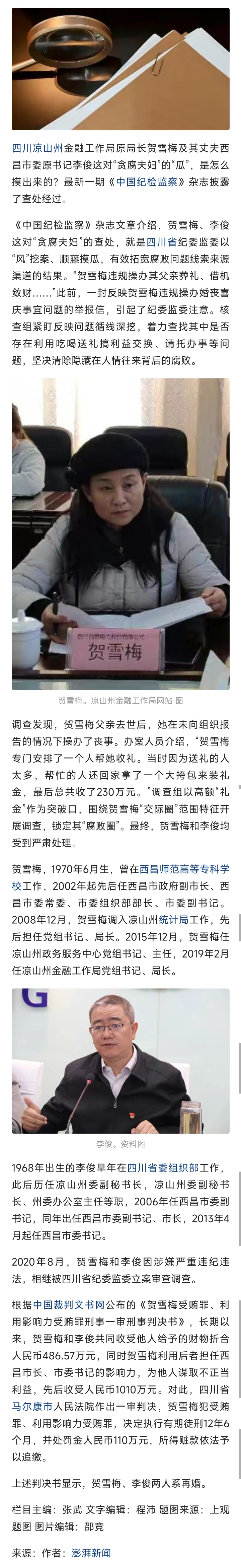Image resolution: width=241 pixels, height=1568 pixels.
Task: Open the 四川省委组织部 link
Action: pos(162,1167)
